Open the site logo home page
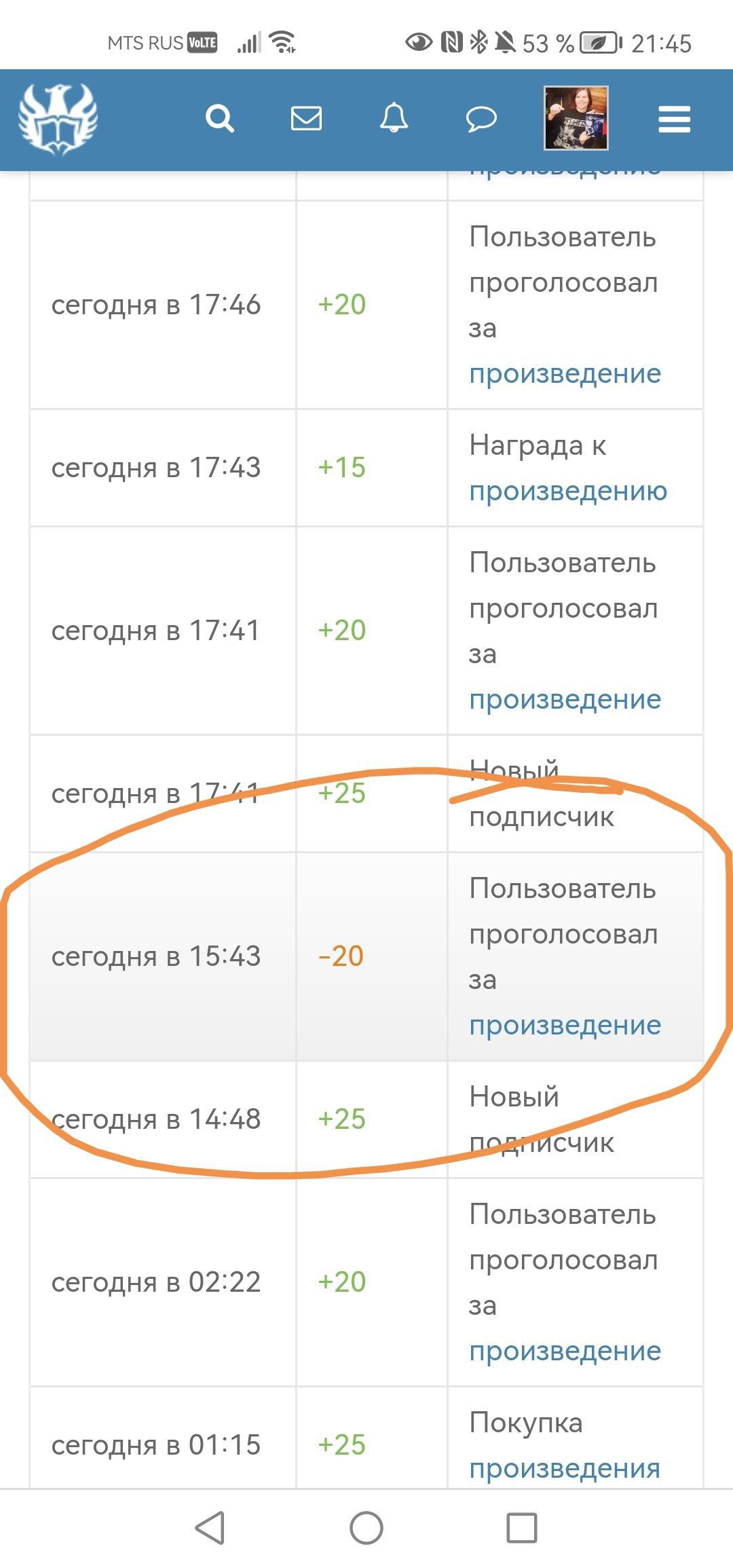The height and width of the screenshot is (1568, 733). 58,119
